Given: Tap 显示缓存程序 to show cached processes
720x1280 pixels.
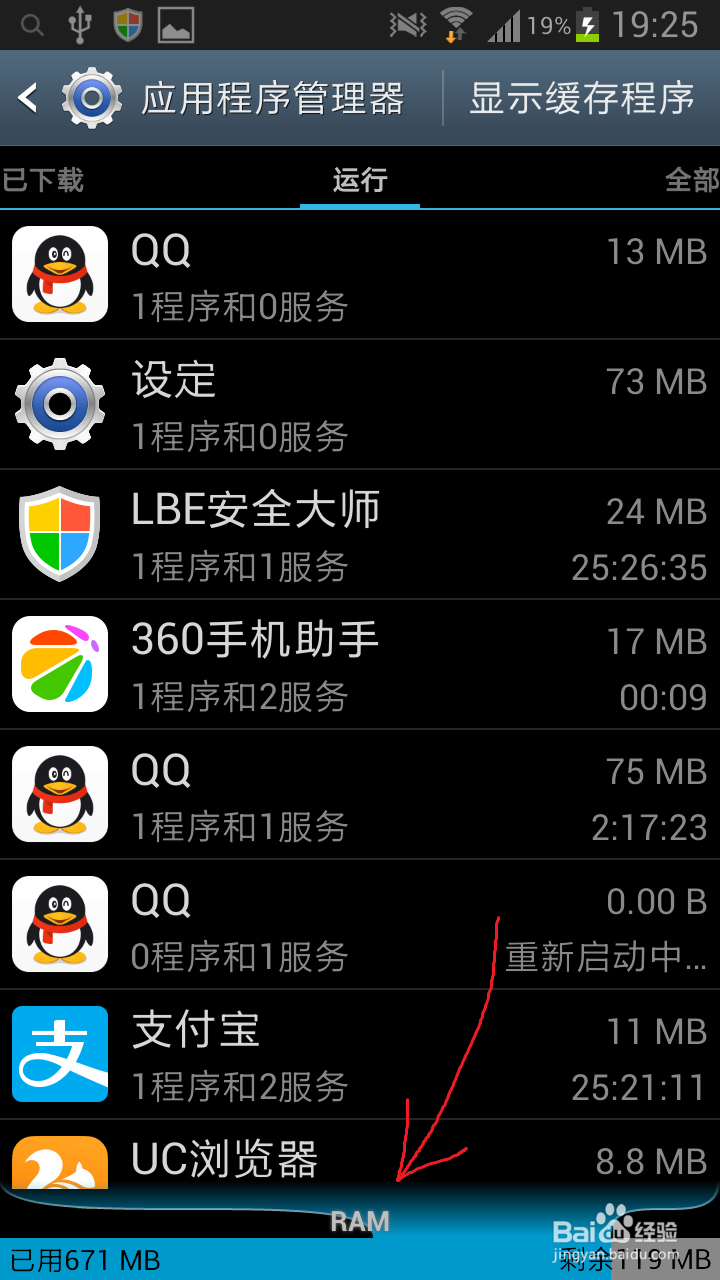Looking at the screenshot, I should tap(580, 97).
